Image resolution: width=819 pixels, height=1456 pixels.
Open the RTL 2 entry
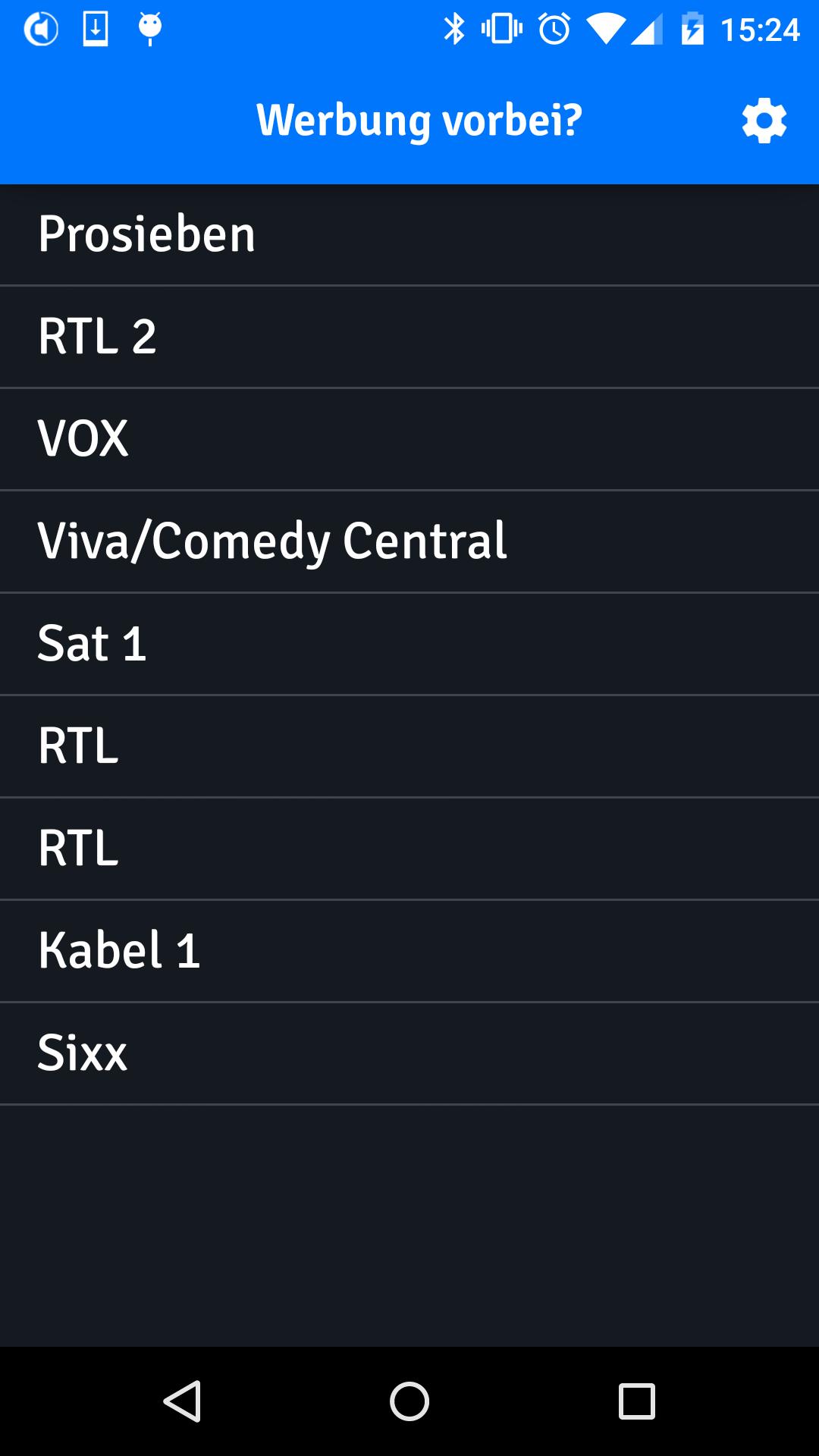(x=409, y=337)
